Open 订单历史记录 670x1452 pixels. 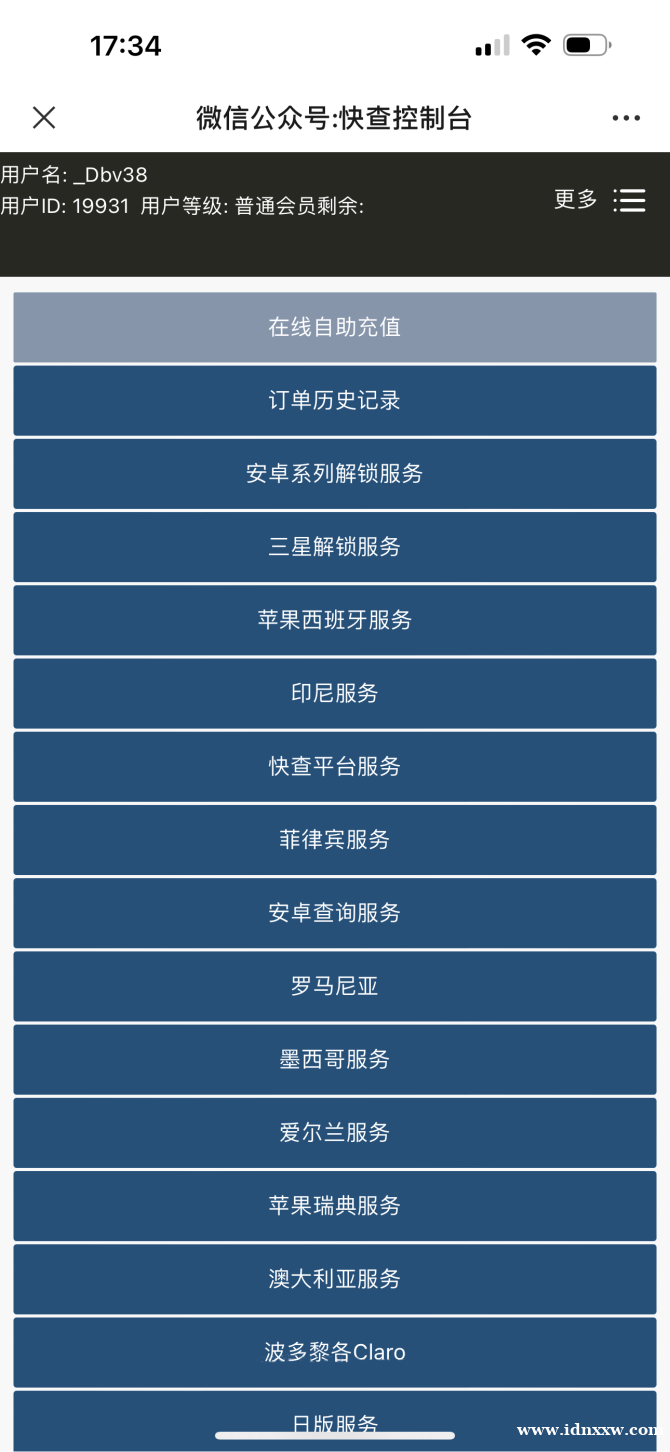(335, 400)
